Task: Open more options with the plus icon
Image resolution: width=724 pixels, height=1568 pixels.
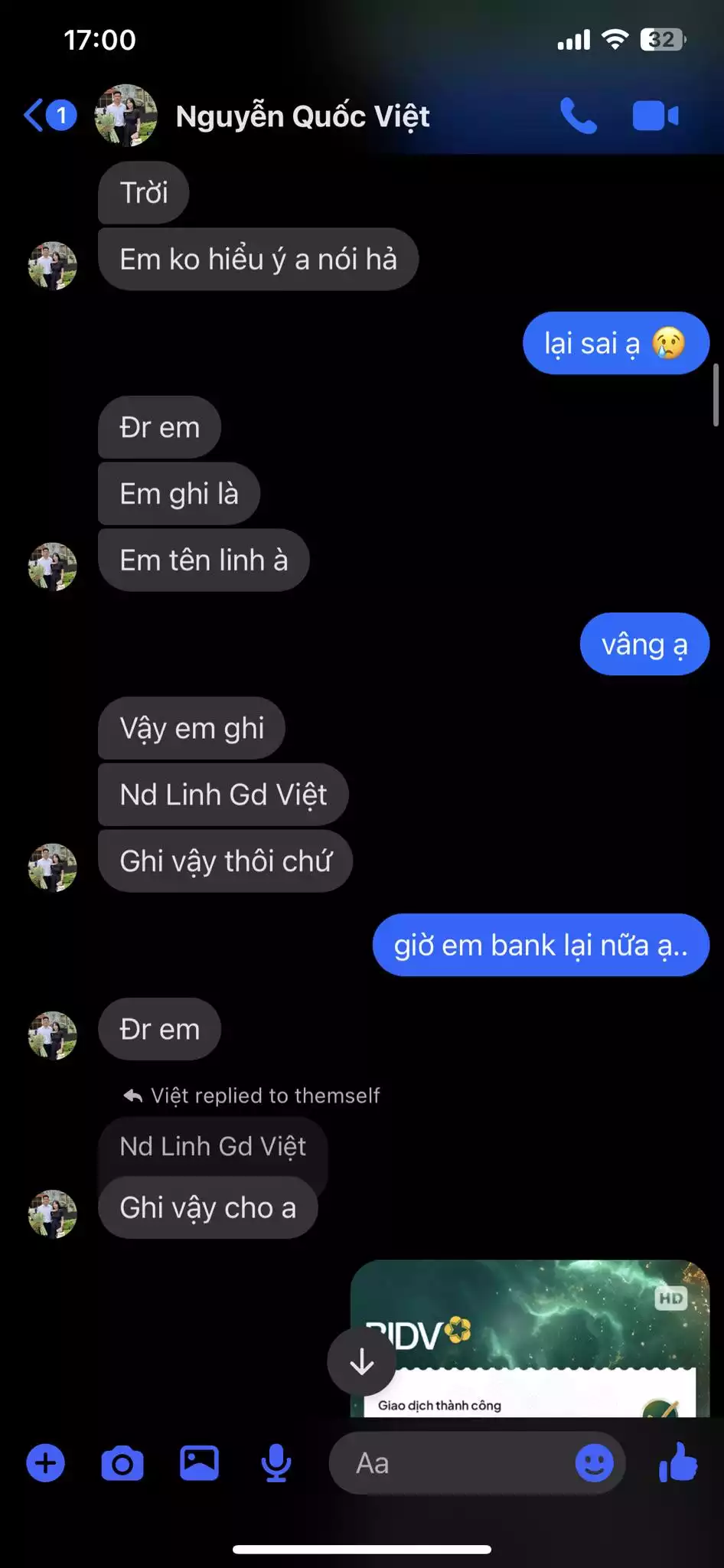Action: coord(46,1463)
